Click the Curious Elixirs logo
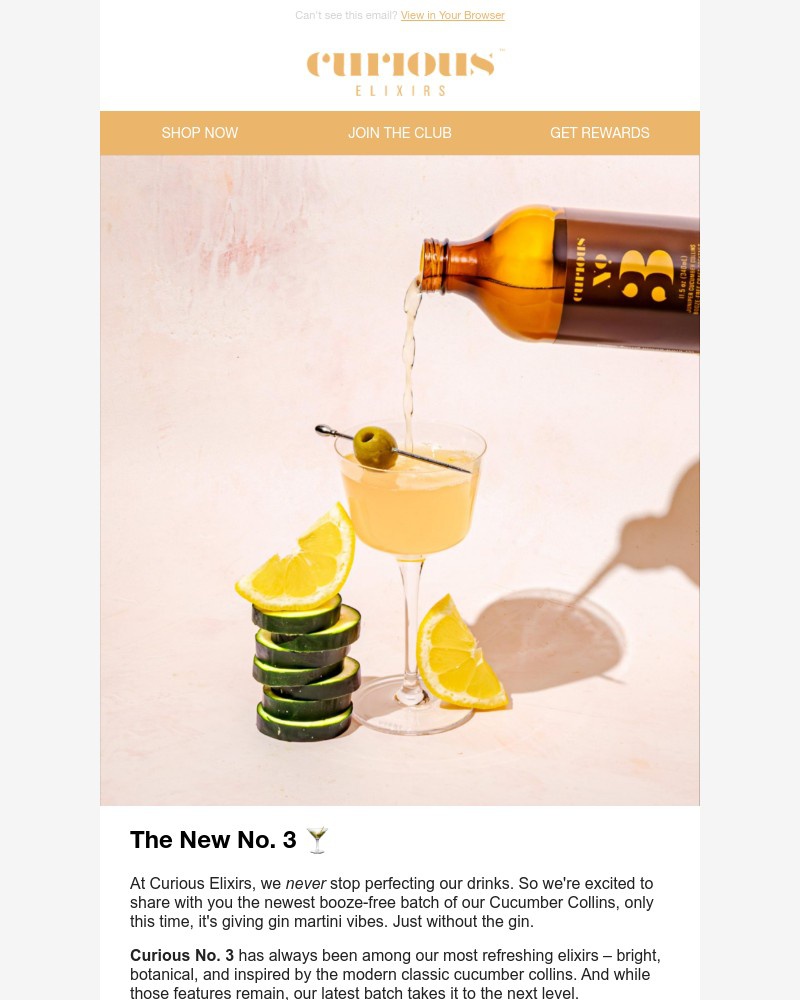 coord(400,71)
